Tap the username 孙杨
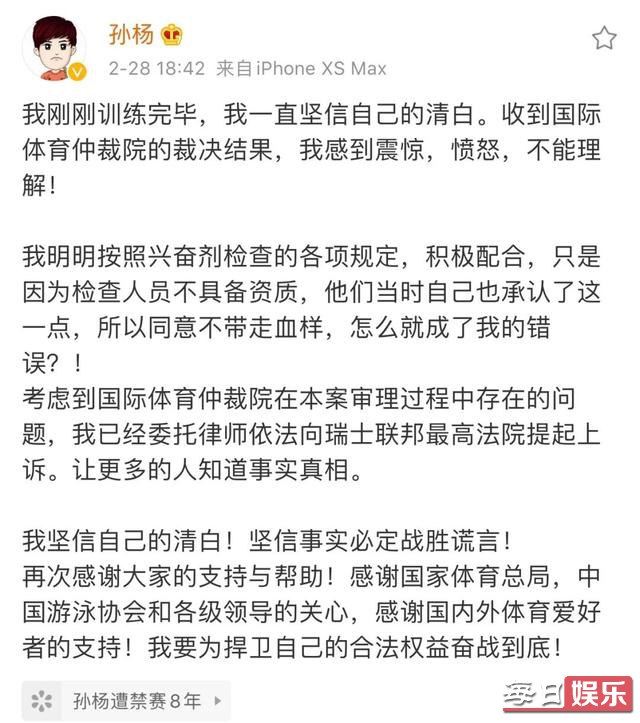 click(131, 35)
